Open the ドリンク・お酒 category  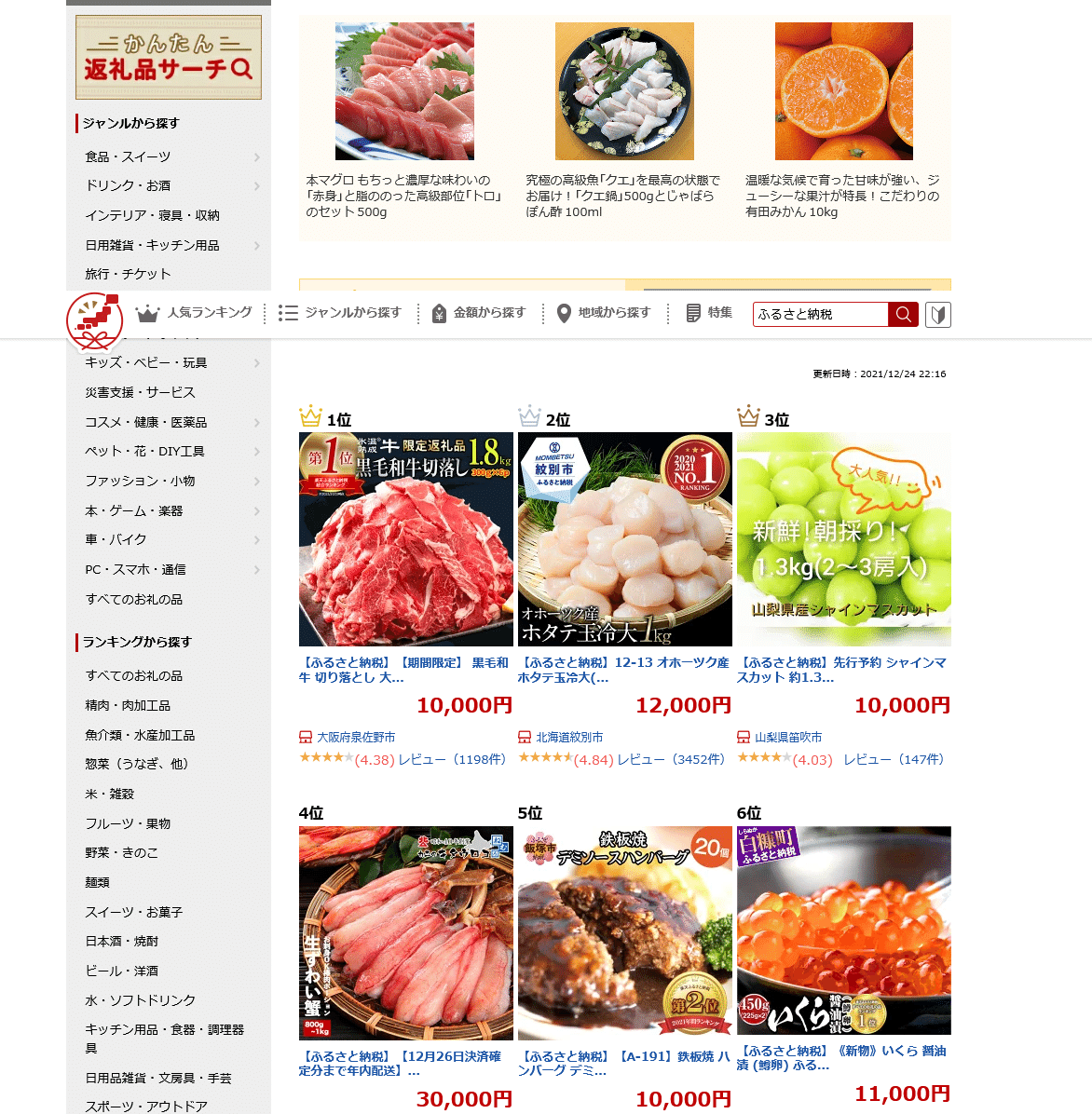click(129, 185)
